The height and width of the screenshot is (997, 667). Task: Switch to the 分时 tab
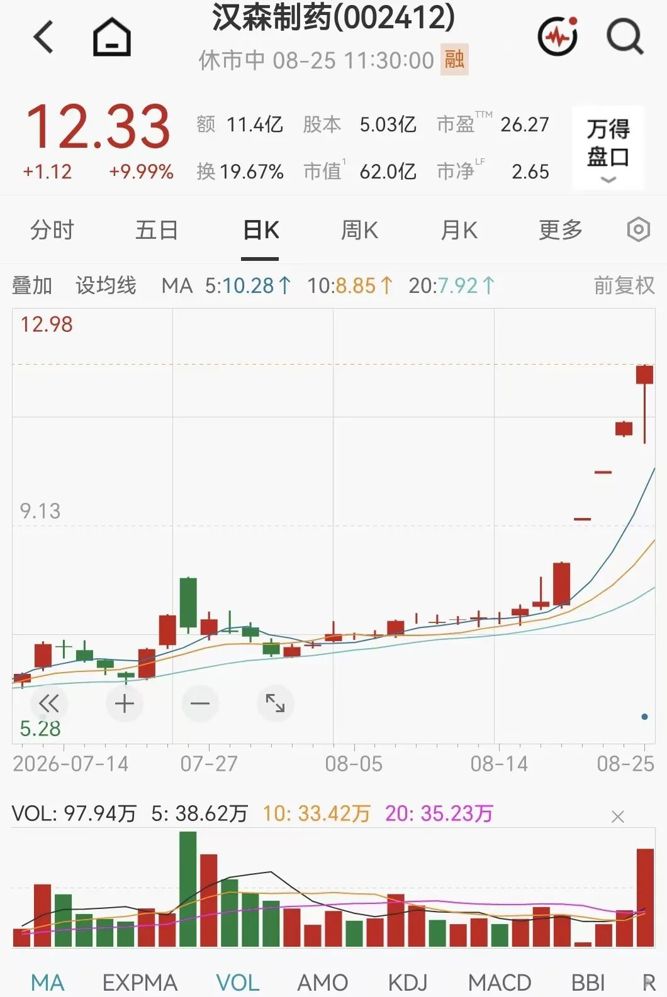pyautogui.click(x=52, y=230)
